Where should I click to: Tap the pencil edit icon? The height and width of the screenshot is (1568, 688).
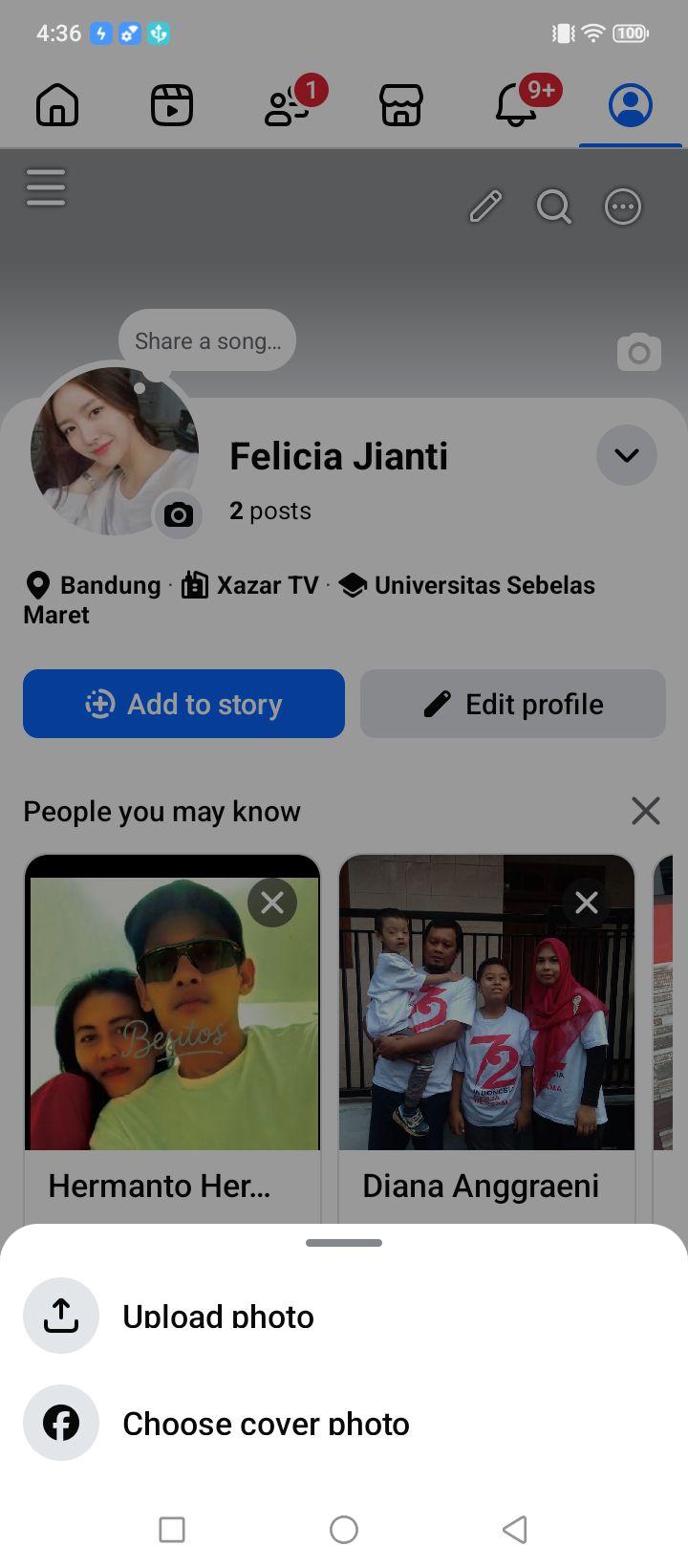(x=485, y=207)
